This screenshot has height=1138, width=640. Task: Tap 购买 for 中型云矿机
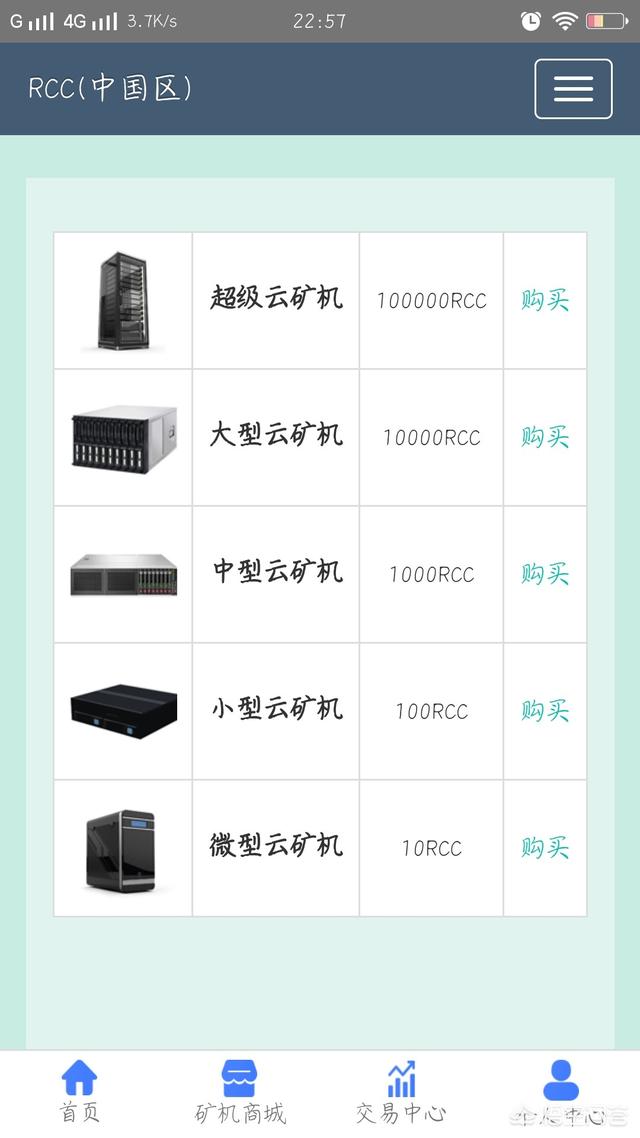coord(545,574)
